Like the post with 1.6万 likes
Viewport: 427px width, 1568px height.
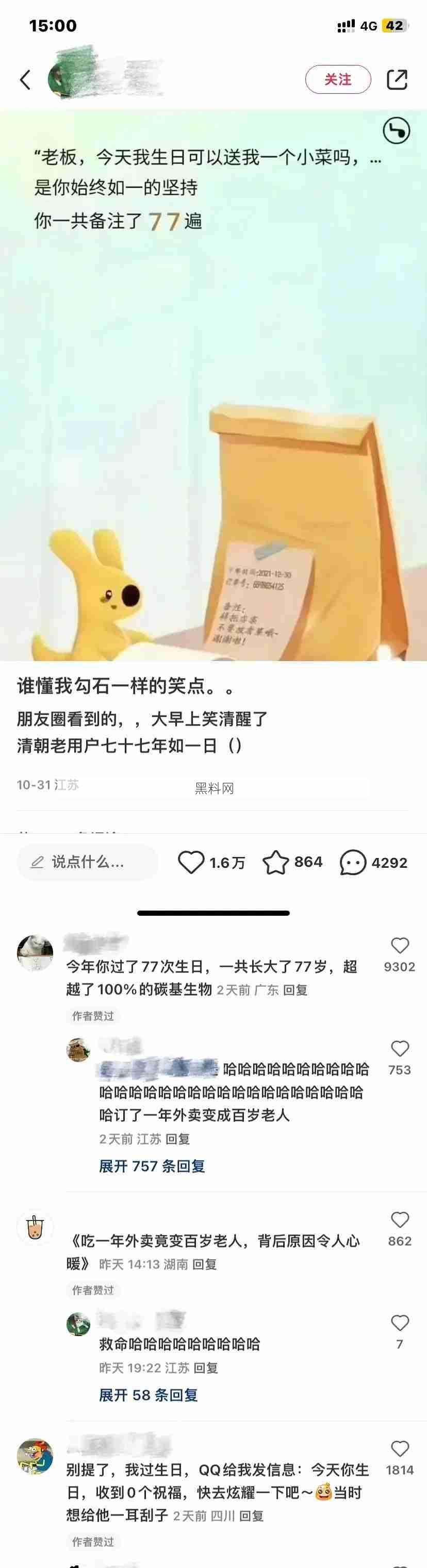pyautogui.click(x=191, y=863)
